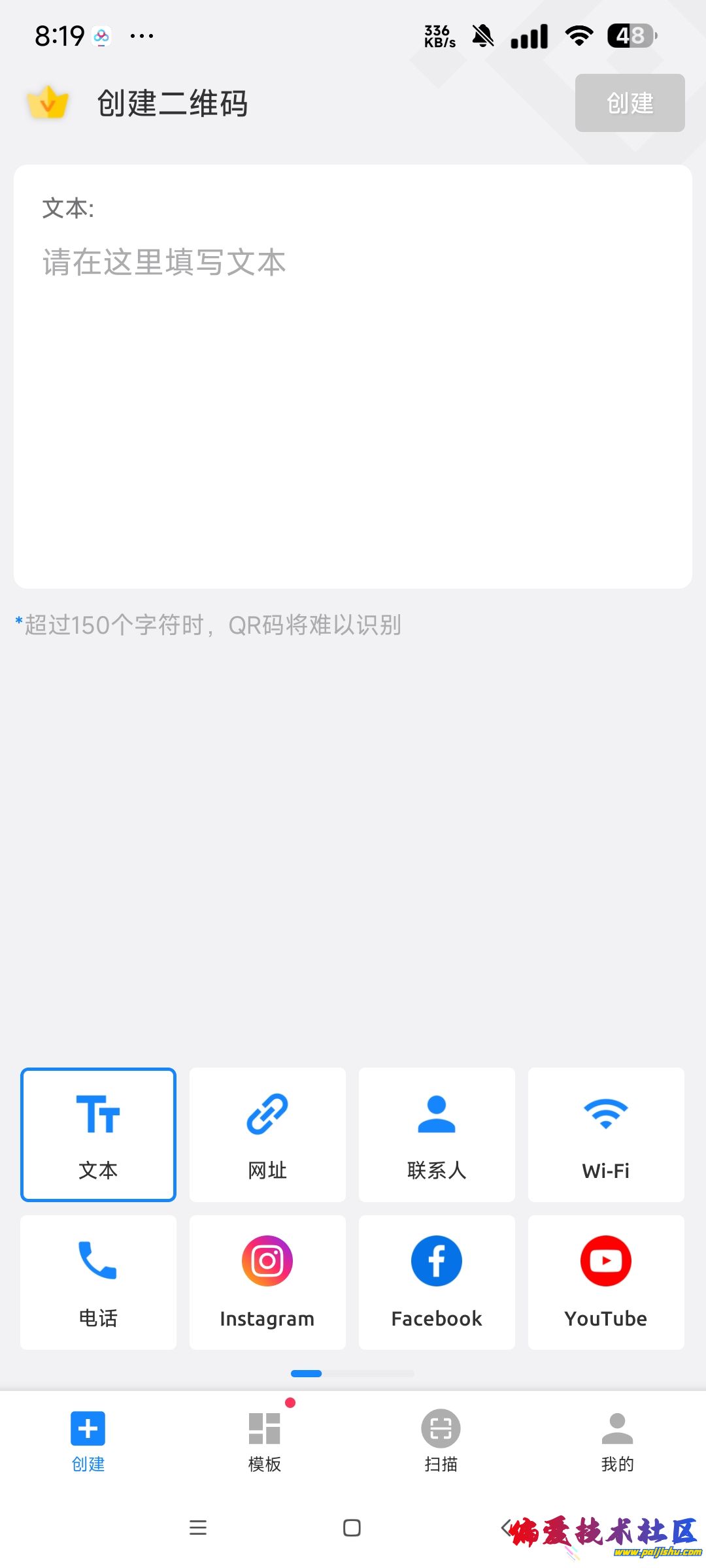The image size is (706, 1568).
Task: Choose the Facebook QR type
Action: coord(437,1282)
